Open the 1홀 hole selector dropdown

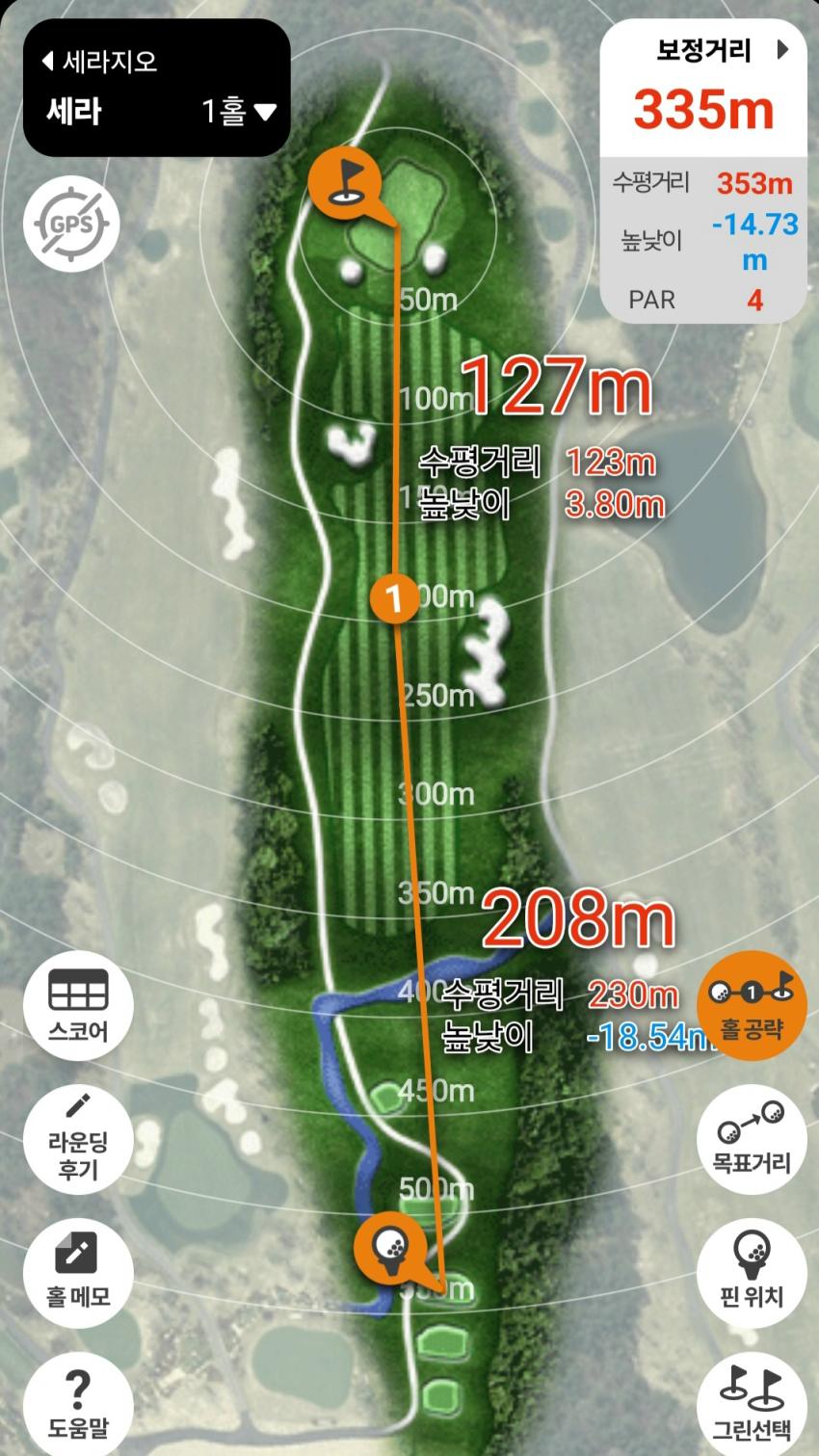point(239,112)
